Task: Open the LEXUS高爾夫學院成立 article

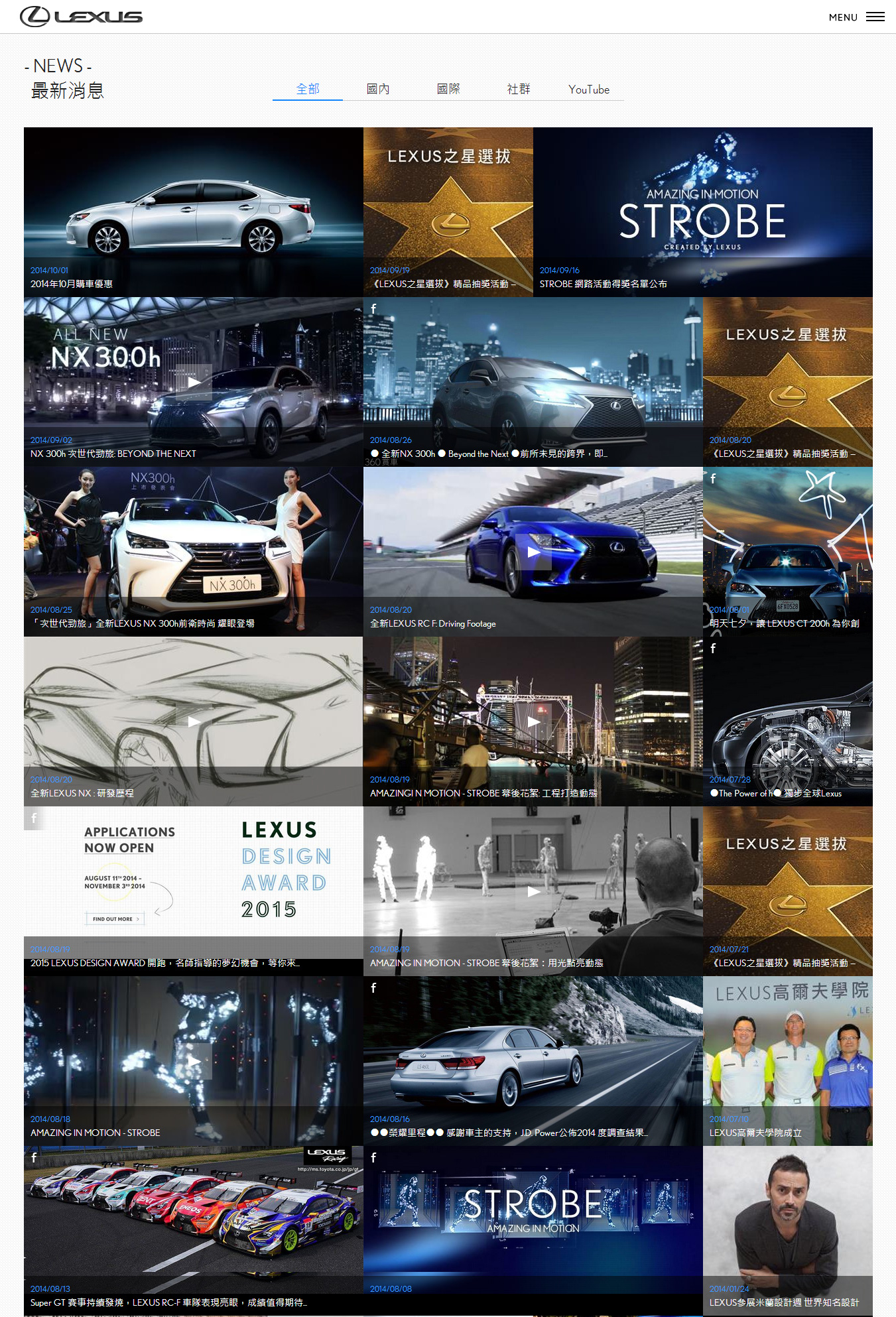Action: pos(787,1061)
